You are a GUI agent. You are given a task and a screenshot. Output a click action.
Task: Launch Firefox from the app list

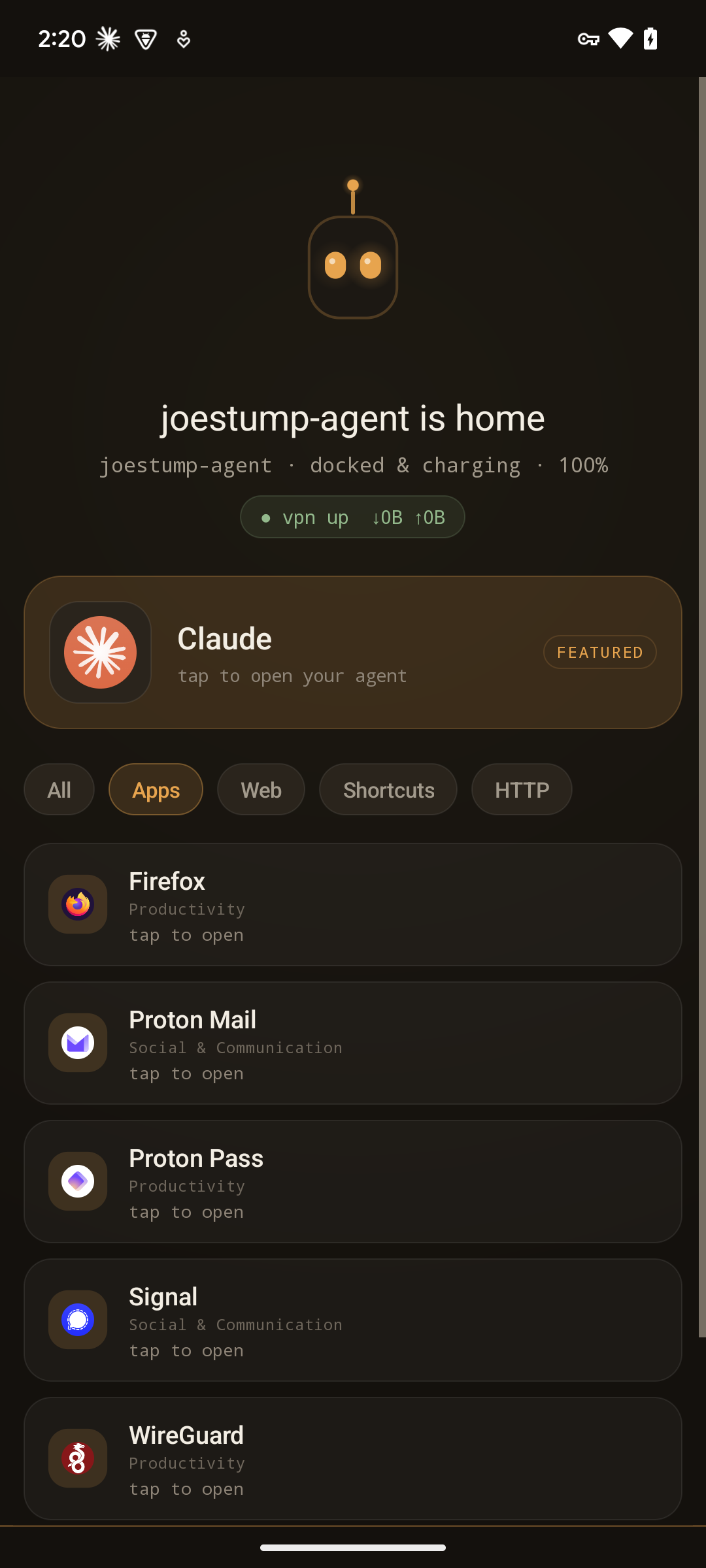click(x=353, y=904)
